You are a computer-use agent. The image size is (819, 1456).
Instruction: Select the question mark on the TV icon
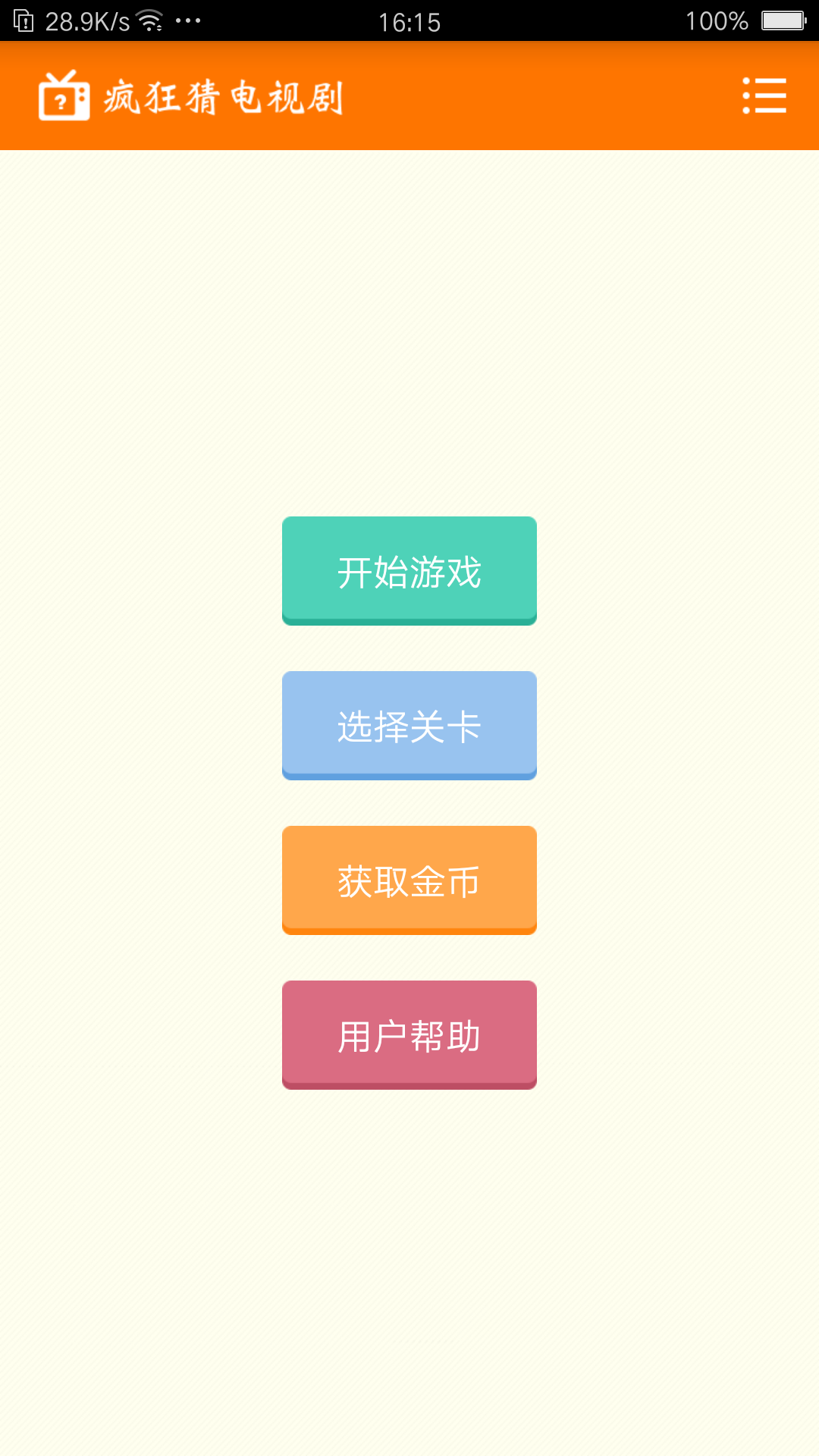[59, 100]
